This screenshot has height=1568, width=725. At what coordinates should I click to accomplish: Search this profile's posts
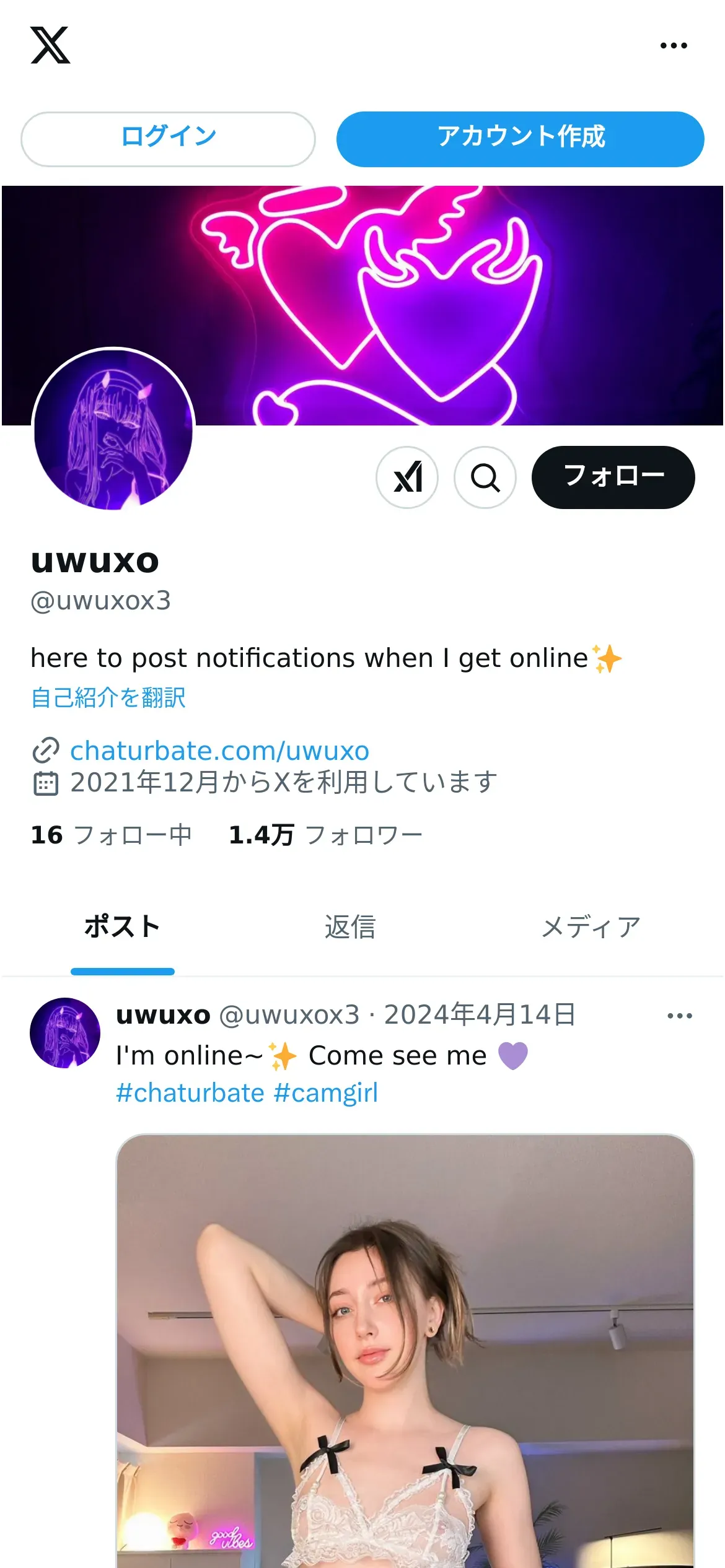pyautogui.click(x=485, y=477)
